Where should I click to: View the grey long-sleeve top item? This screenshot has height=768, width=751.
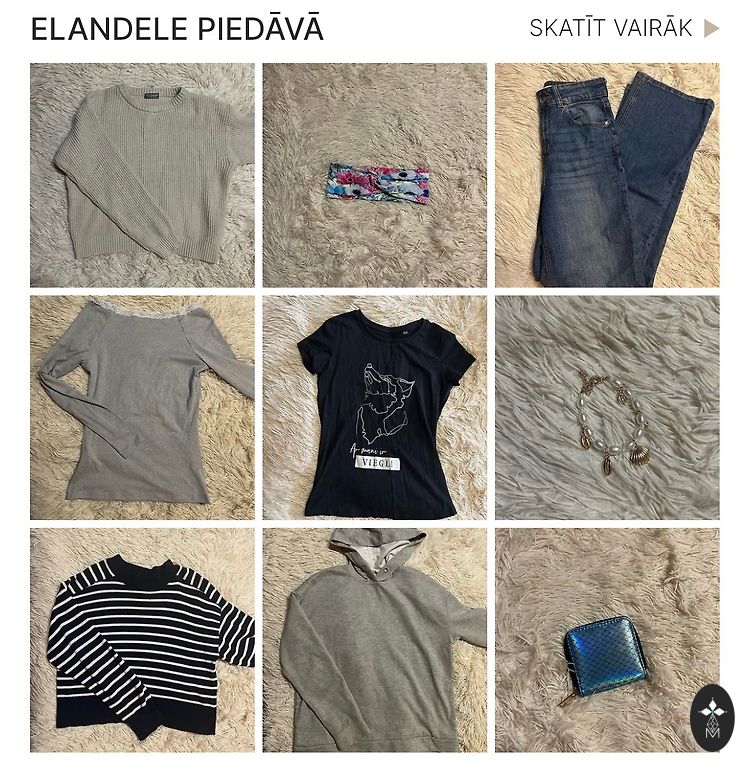click(142, 407)
